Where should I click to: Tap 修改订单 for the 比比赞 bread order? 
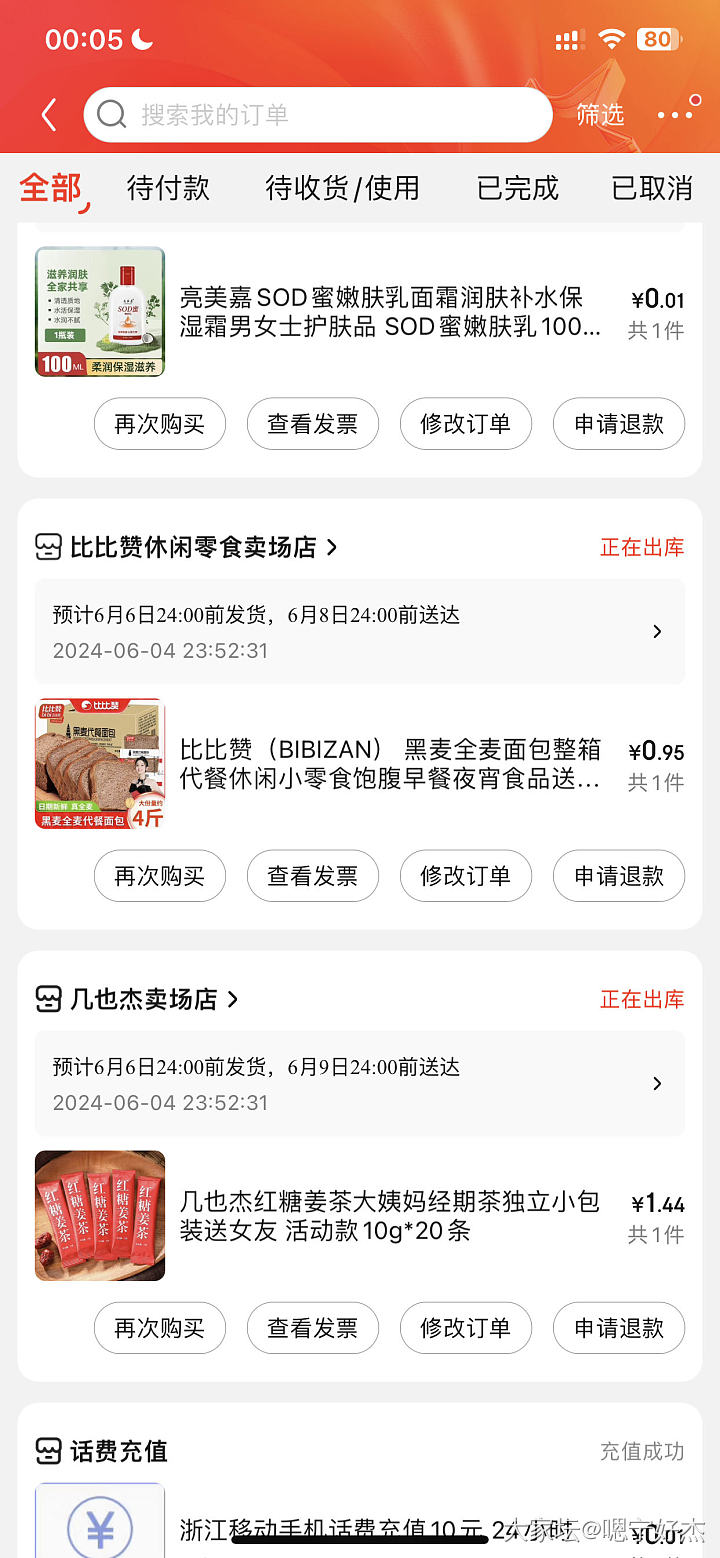(466, 876)
